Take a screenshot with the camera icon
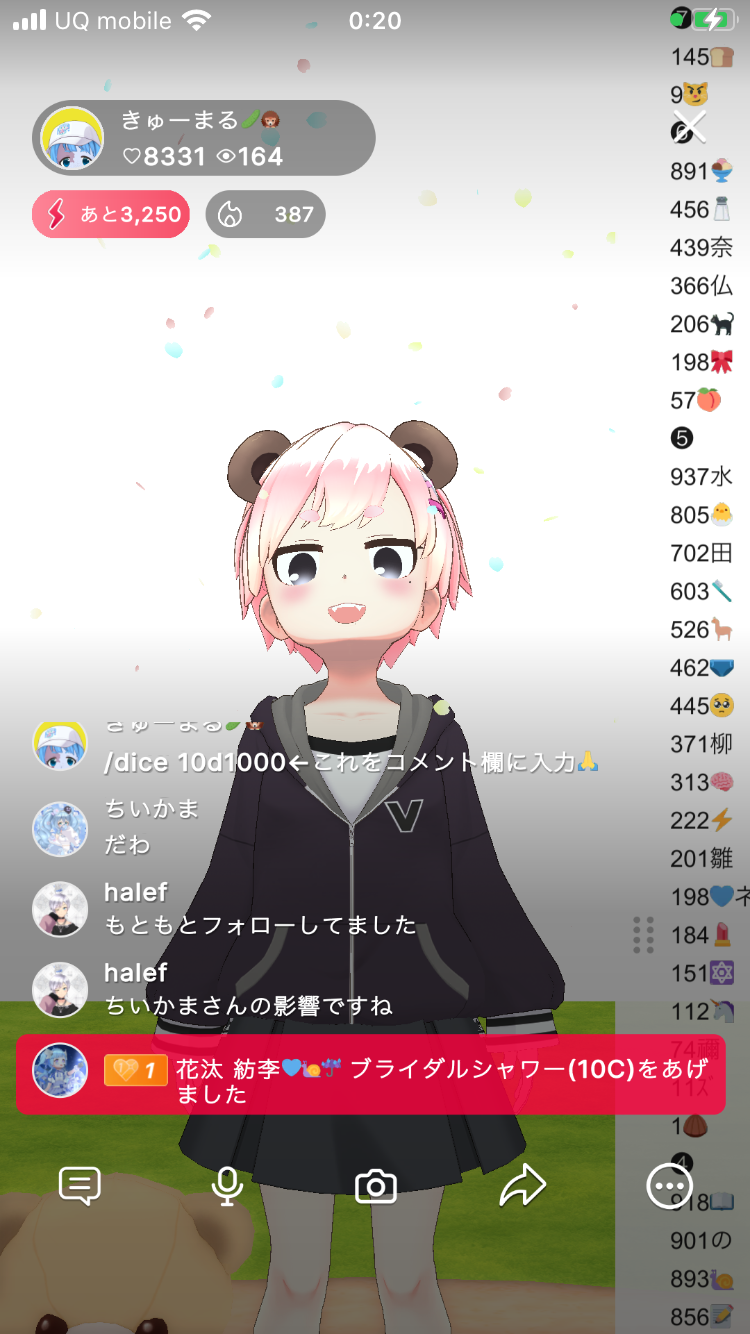Viewport: 750px width, 1334px height. coord(376,1186)
